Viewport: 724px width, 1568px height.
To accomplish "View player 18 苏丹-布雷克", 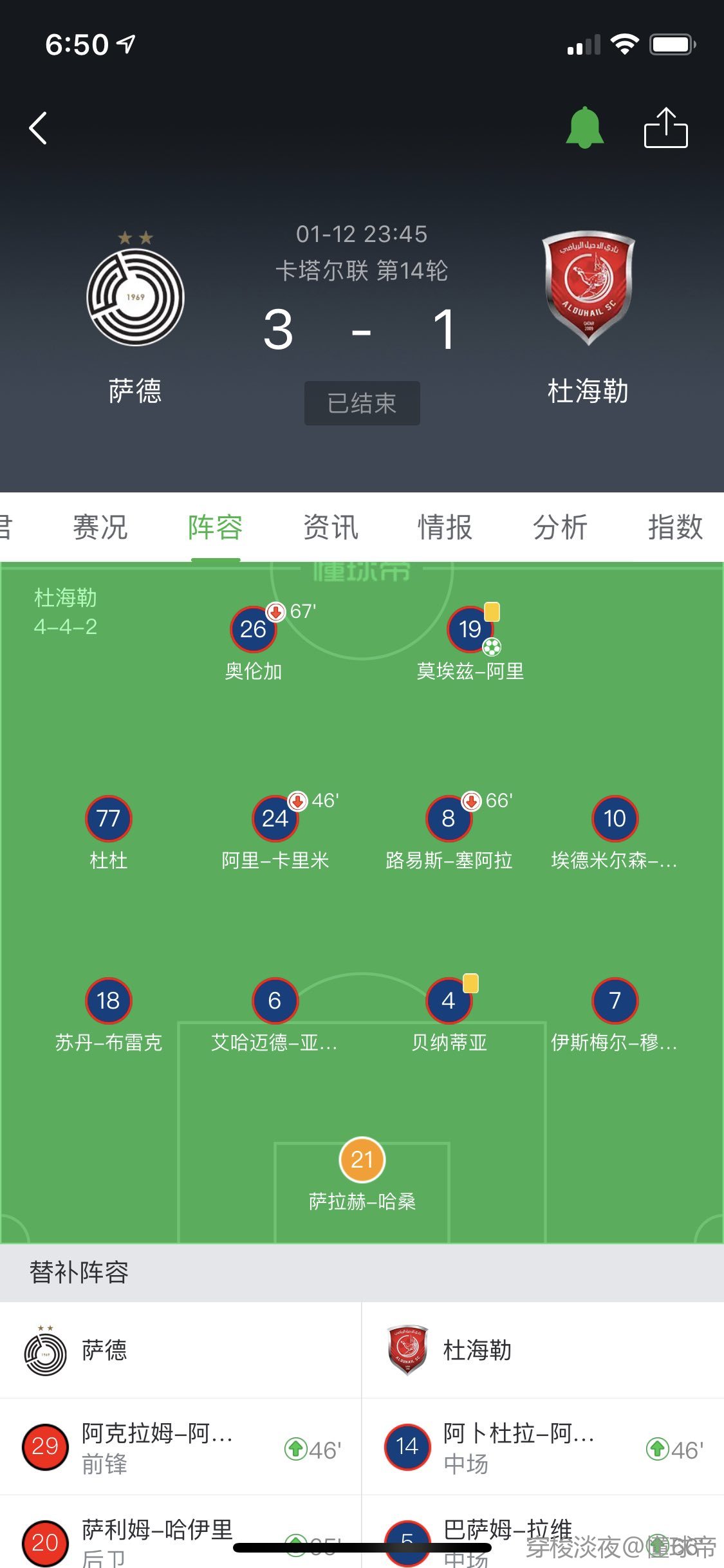I will tap(109, 1014).
